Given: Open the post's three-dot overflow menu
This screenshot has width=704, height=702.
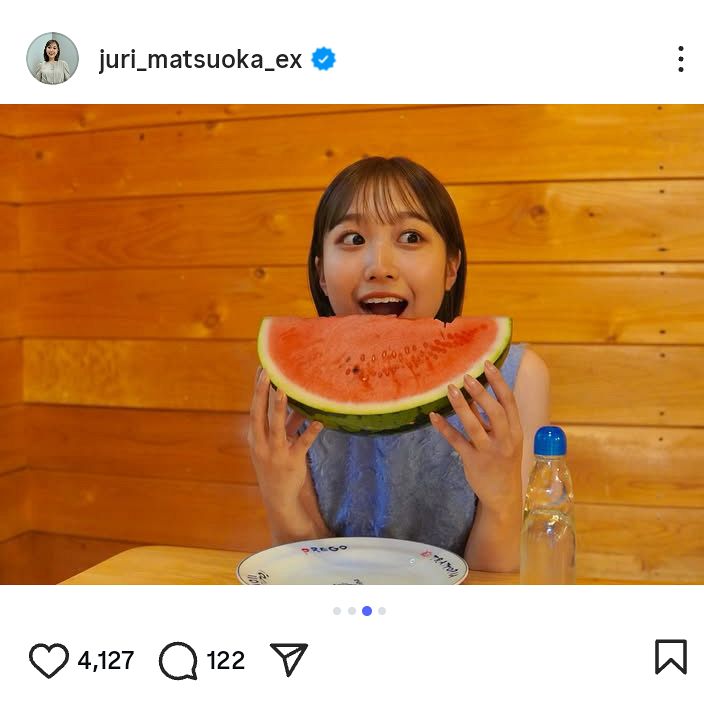Looking at the screenshot, I should click(x=680, y=59).
